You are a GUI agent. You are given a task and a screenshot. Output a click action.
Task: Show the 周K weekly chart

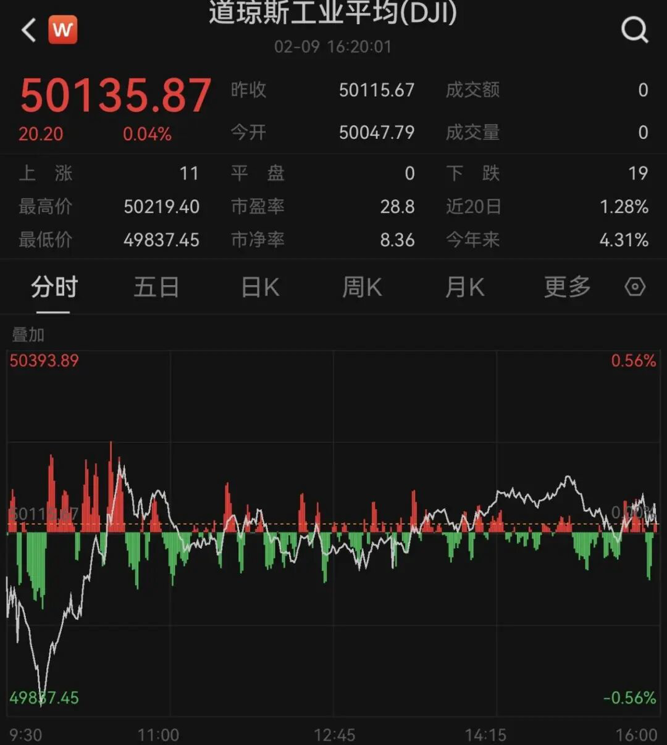362,288
